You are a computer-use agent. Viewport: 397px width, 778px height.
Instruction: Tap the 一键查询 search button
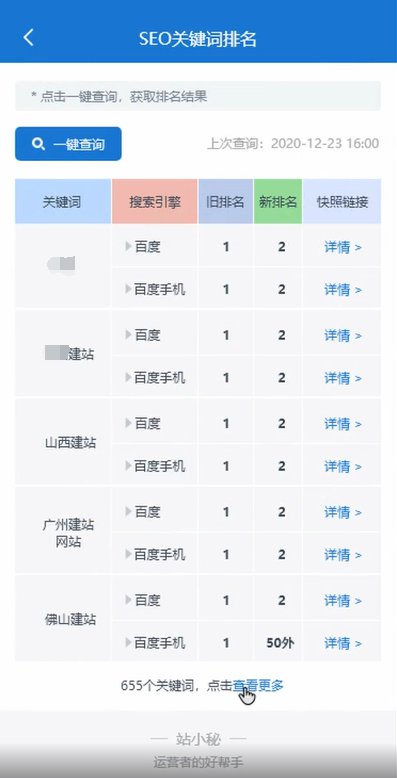pyautogui.click(x=68, y=144)
